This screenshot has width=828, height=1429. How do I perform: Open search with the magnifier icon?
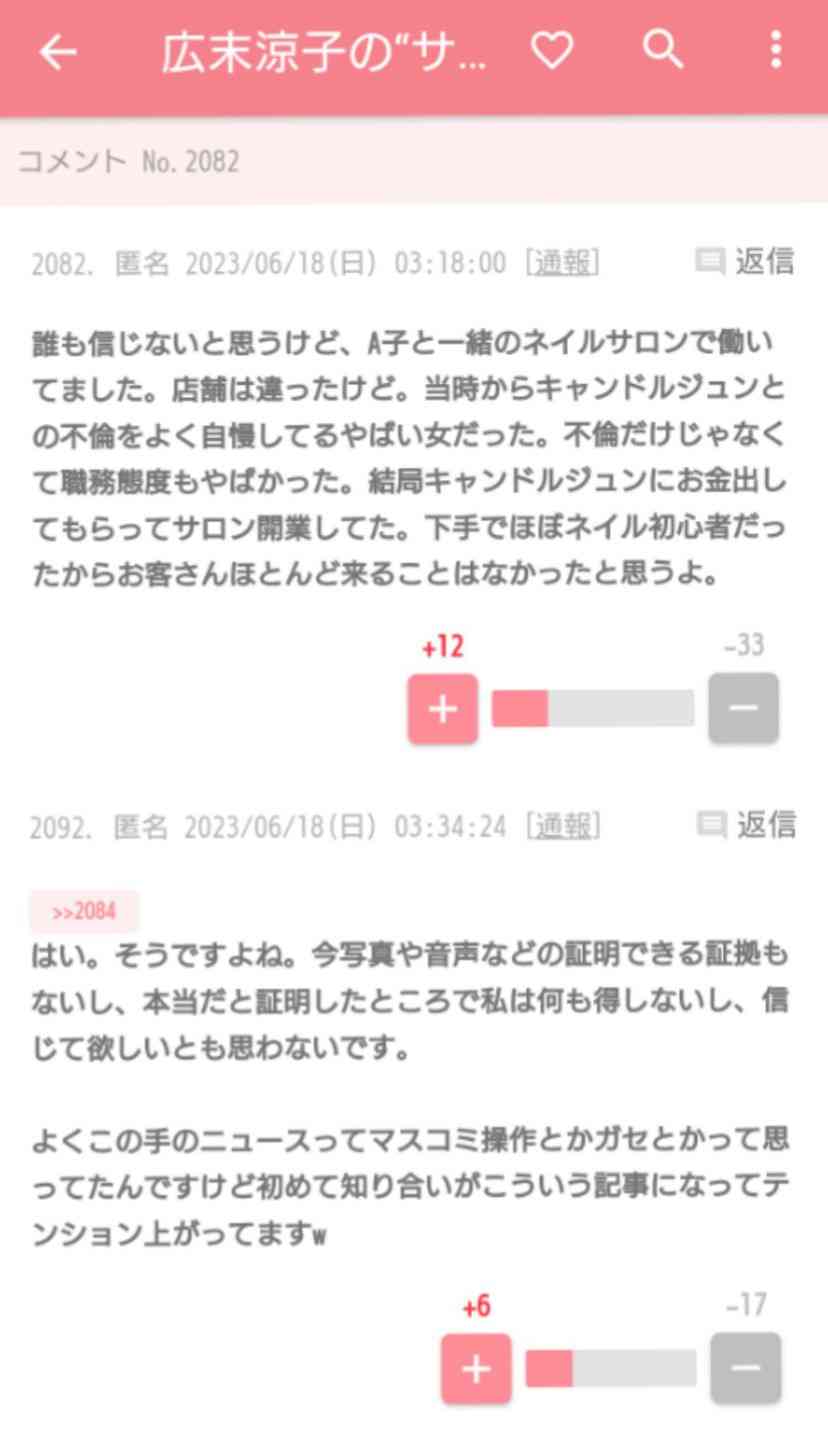click(662, 49)
